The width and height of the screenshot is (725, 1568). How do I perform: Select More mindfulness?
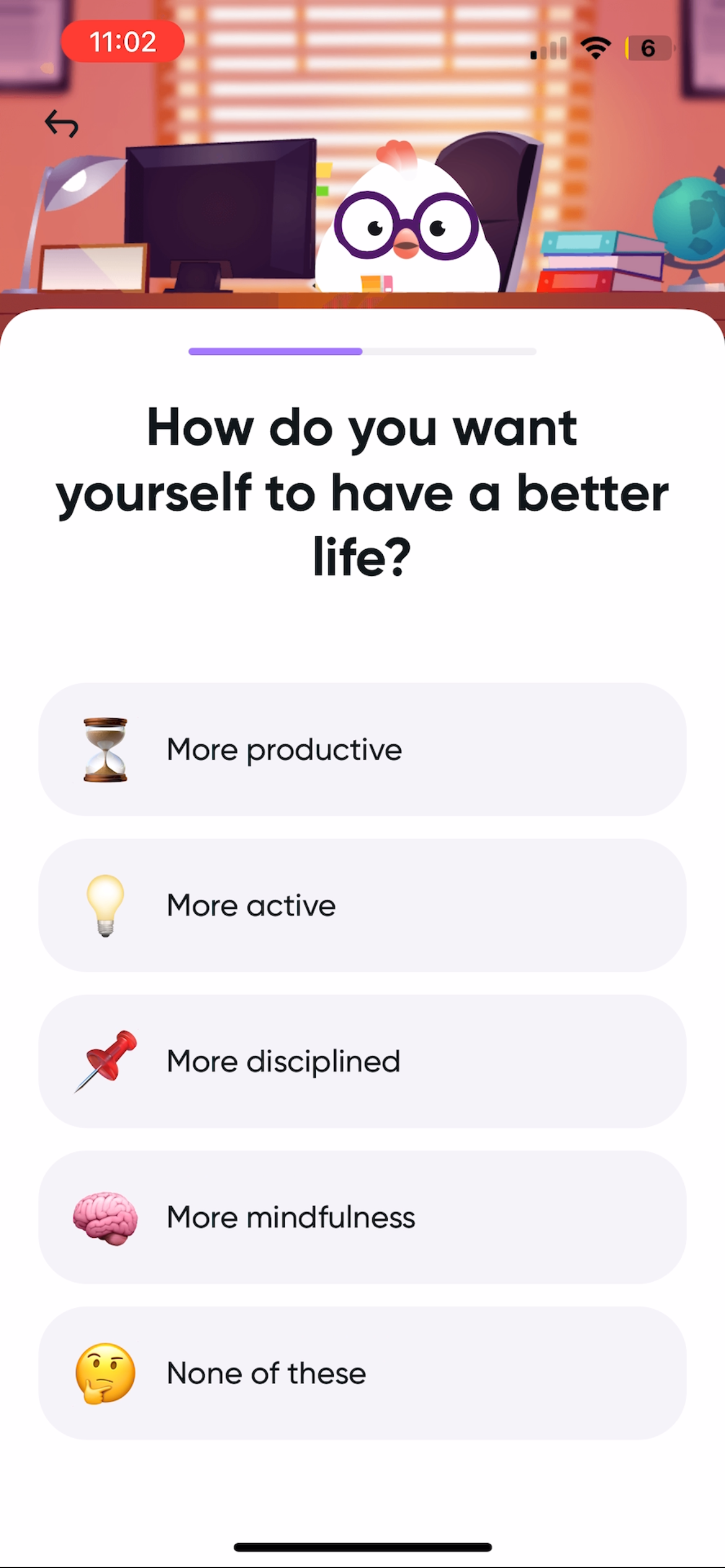[362, 1217]
